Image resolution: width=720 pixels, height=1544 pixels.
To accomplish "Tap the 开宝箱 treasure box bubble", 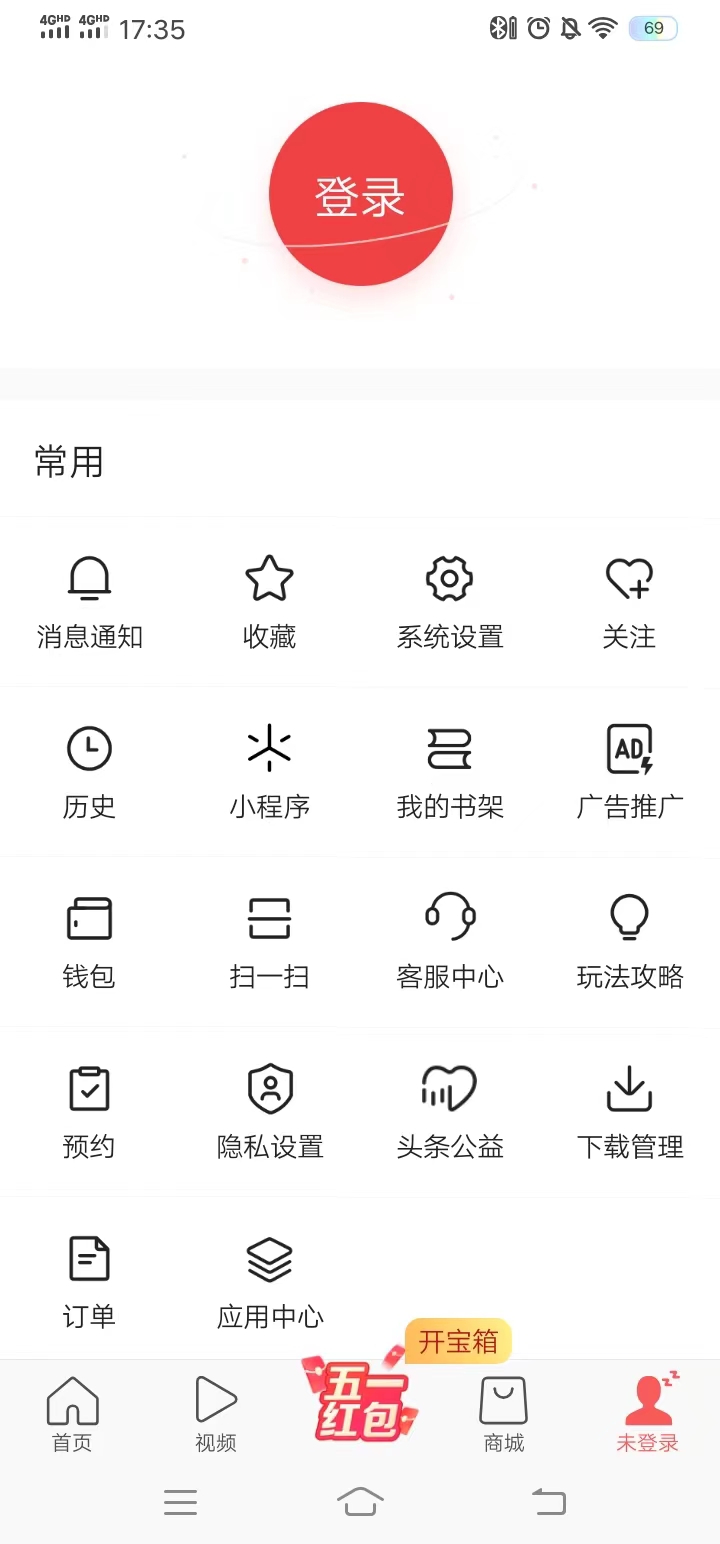I will (458, 1341).
